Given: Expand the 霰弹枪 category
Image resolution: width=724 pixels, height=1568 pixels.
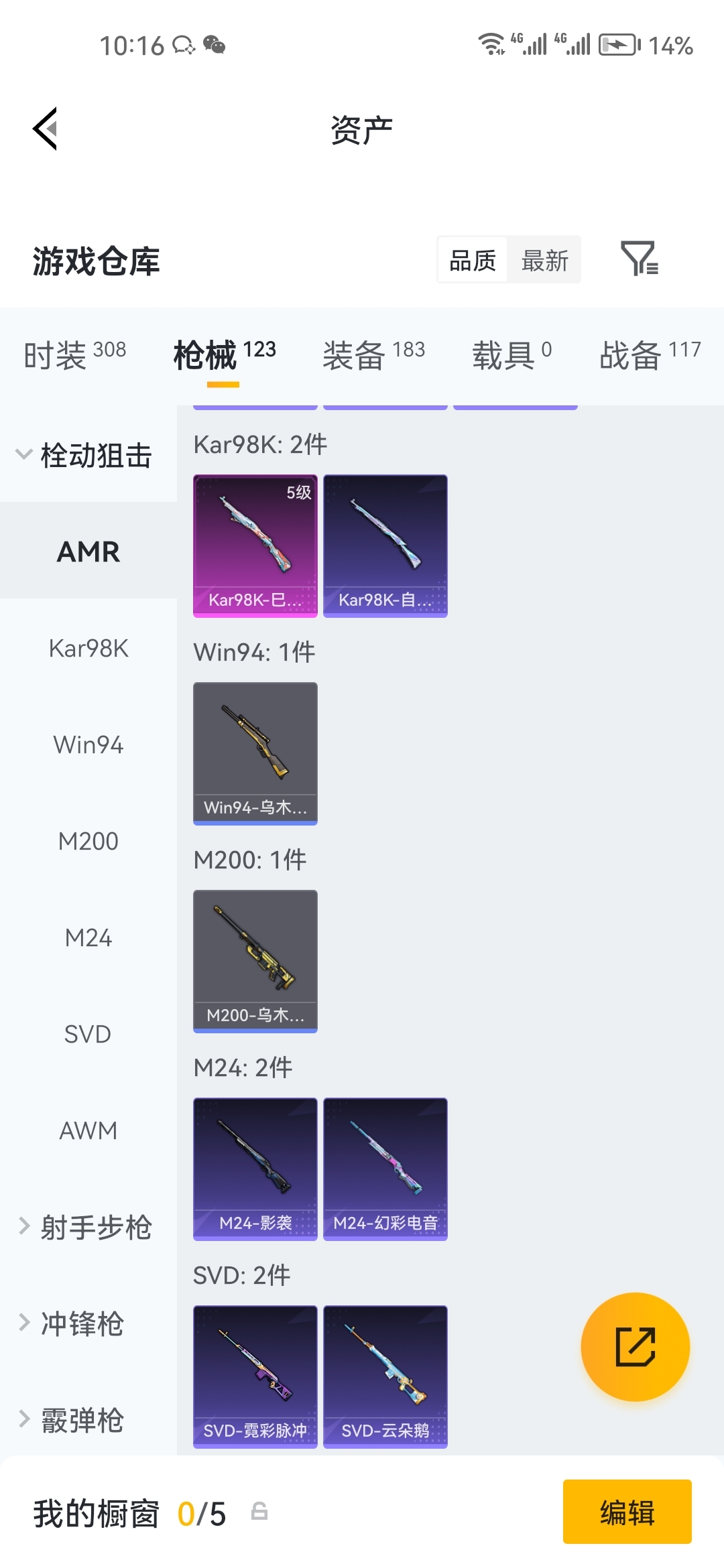Looking at the screenshot, I should pyautogui.click(x=74, y=1420).
